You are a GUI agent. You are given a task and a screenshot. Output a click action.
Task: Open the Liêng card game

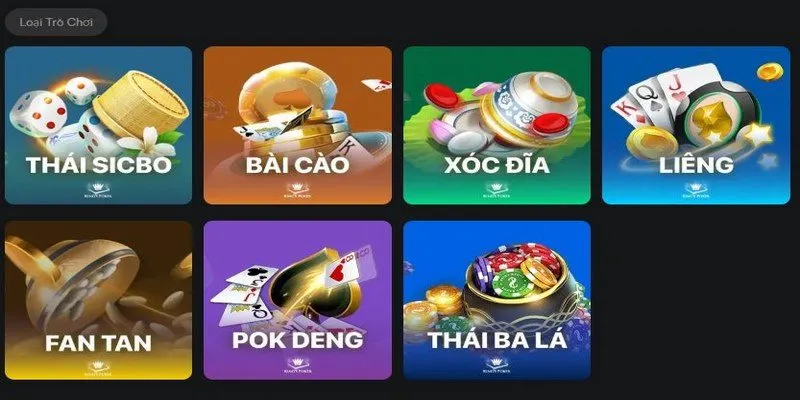(x=696, y=125)
